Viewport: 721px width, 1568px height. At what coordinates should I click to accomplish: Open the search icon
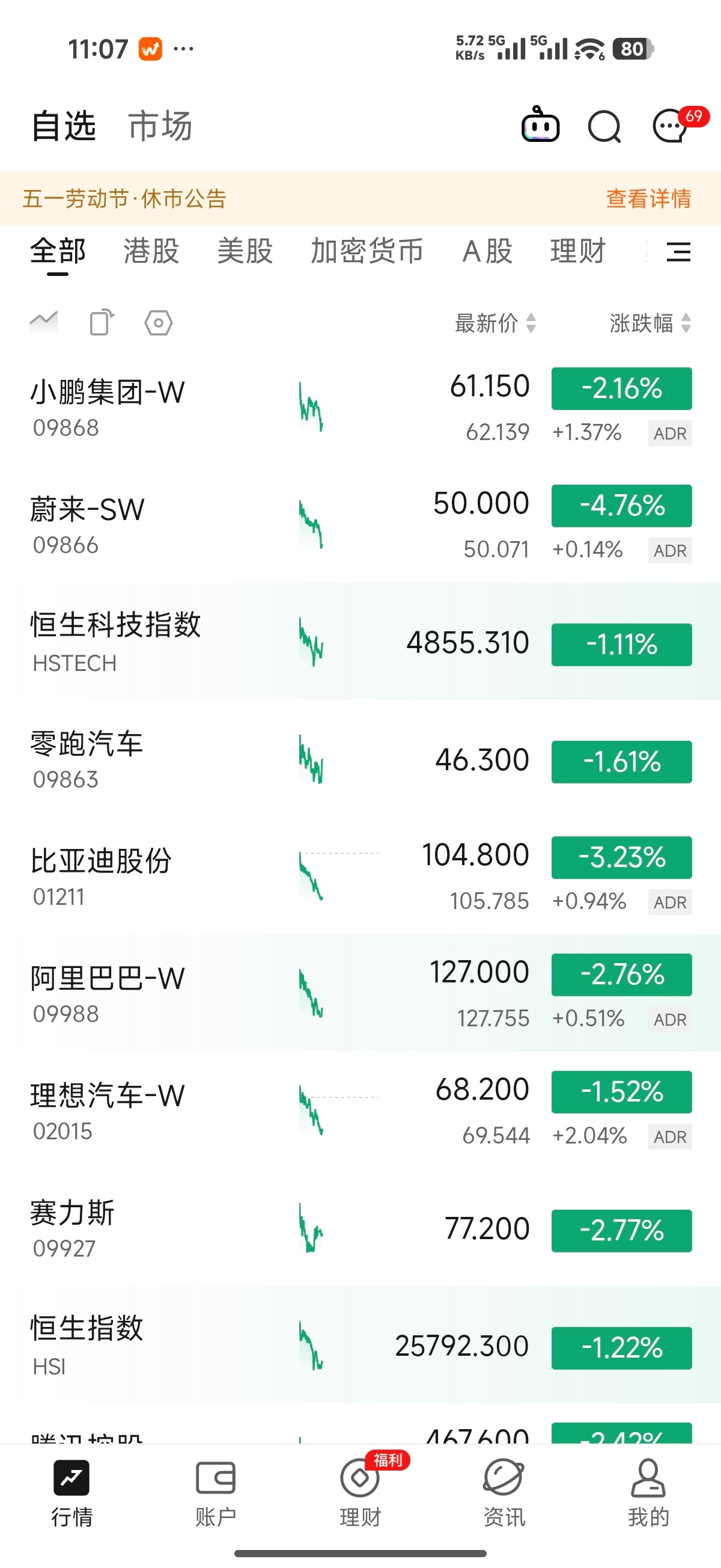[604, 127]
